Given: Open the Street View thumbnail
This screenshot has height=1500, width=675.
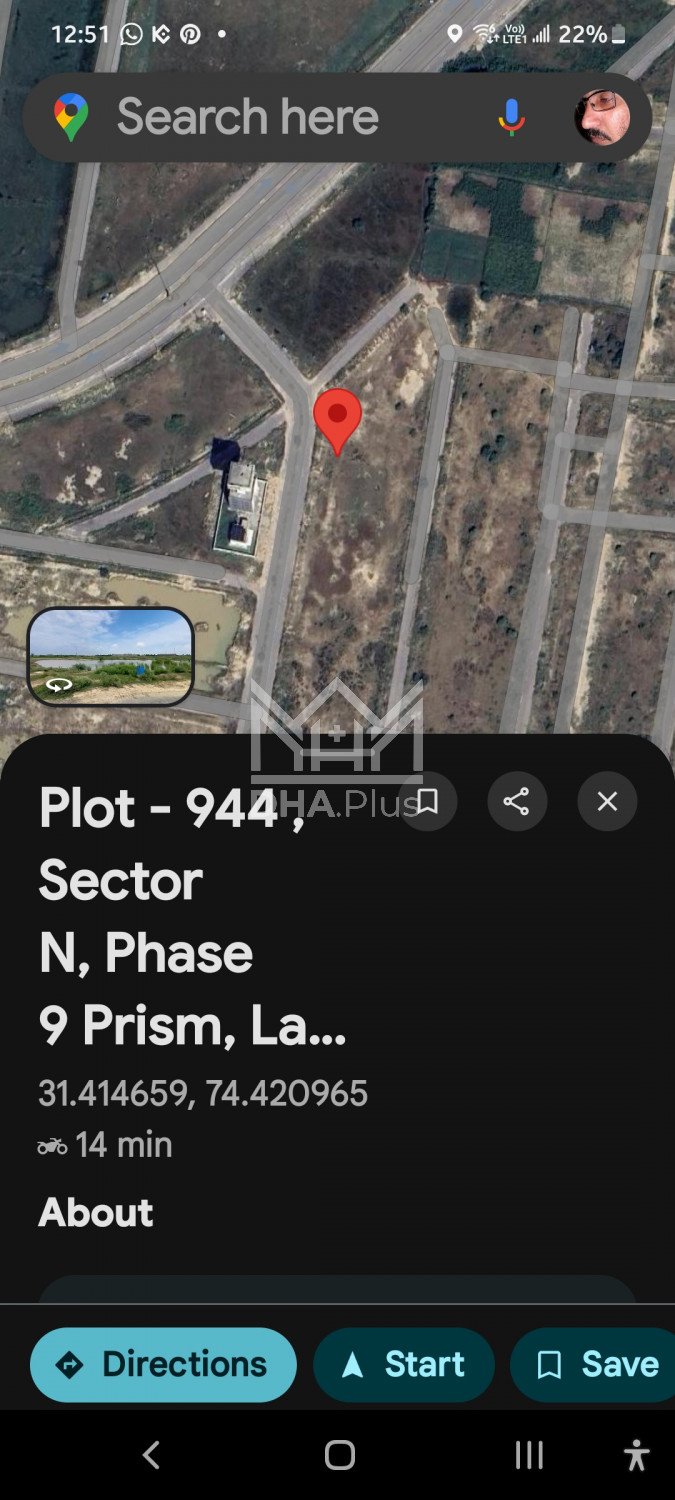Looking at the screenshot, I should click(x=110, y=656).
